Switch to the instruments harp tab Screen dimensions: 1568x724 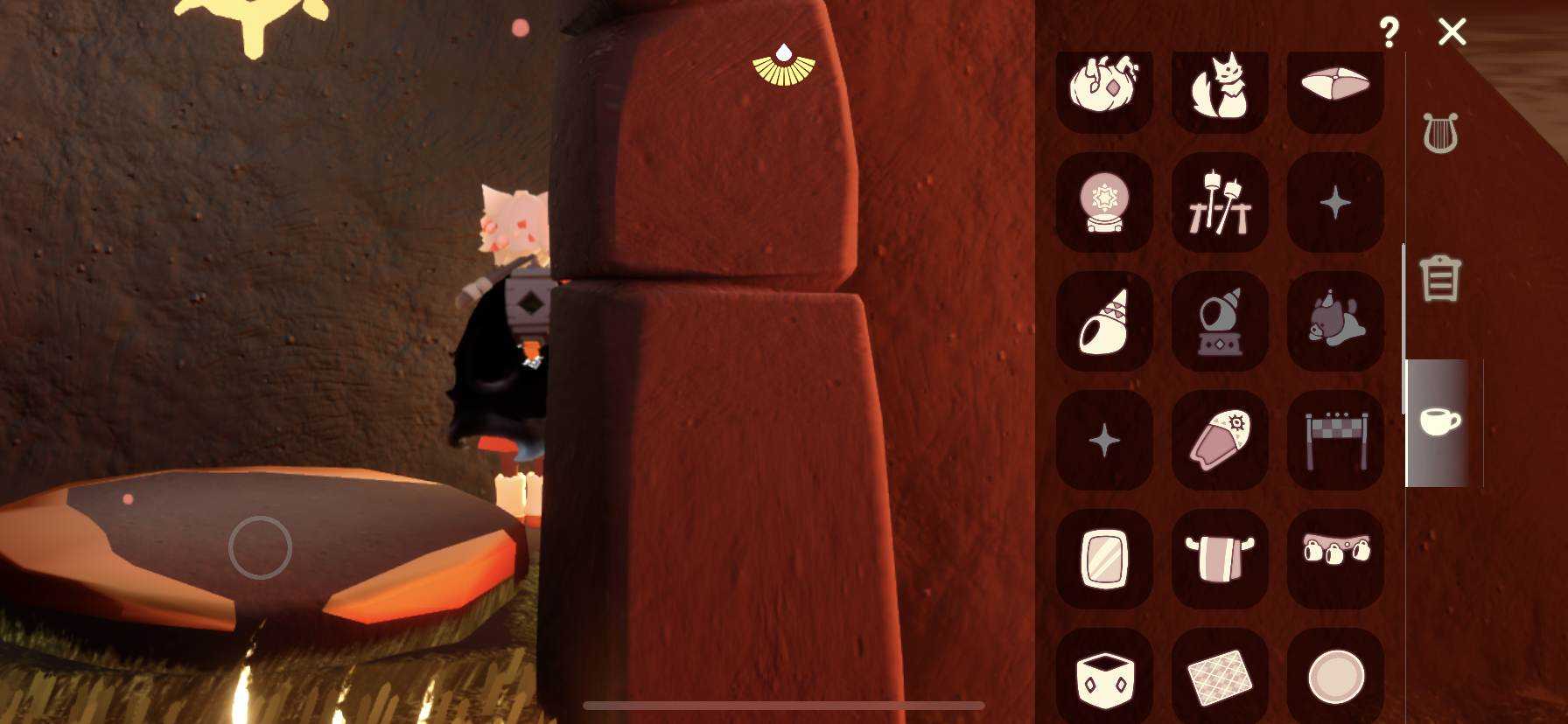(1439, 134)
